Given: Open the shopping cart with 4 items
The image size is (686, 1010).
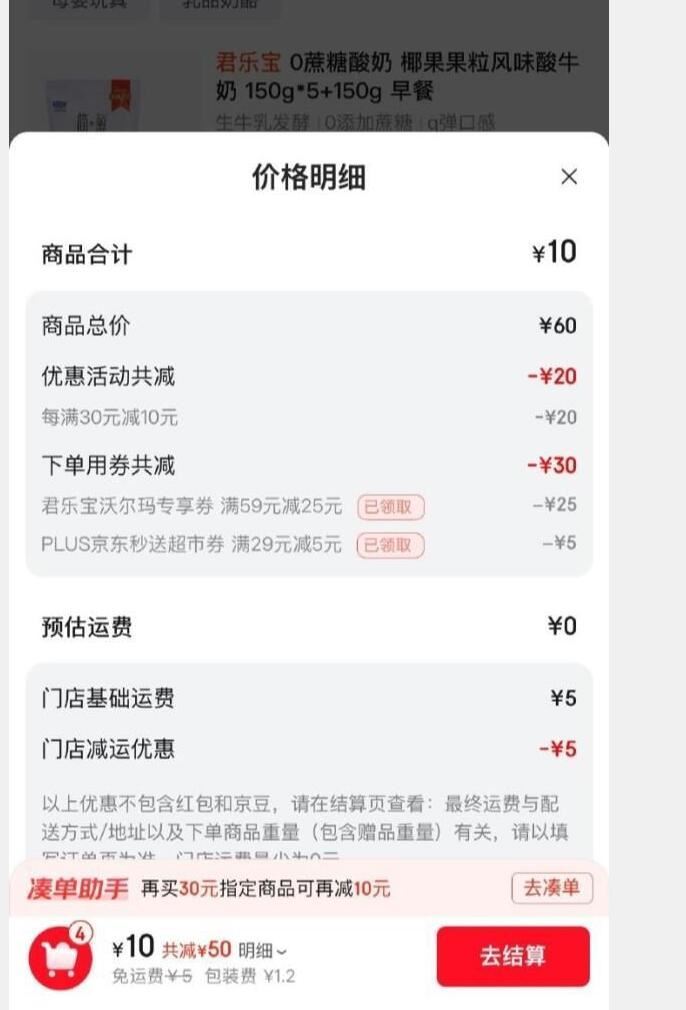Looking at the screenshot, I should [59, 957].
